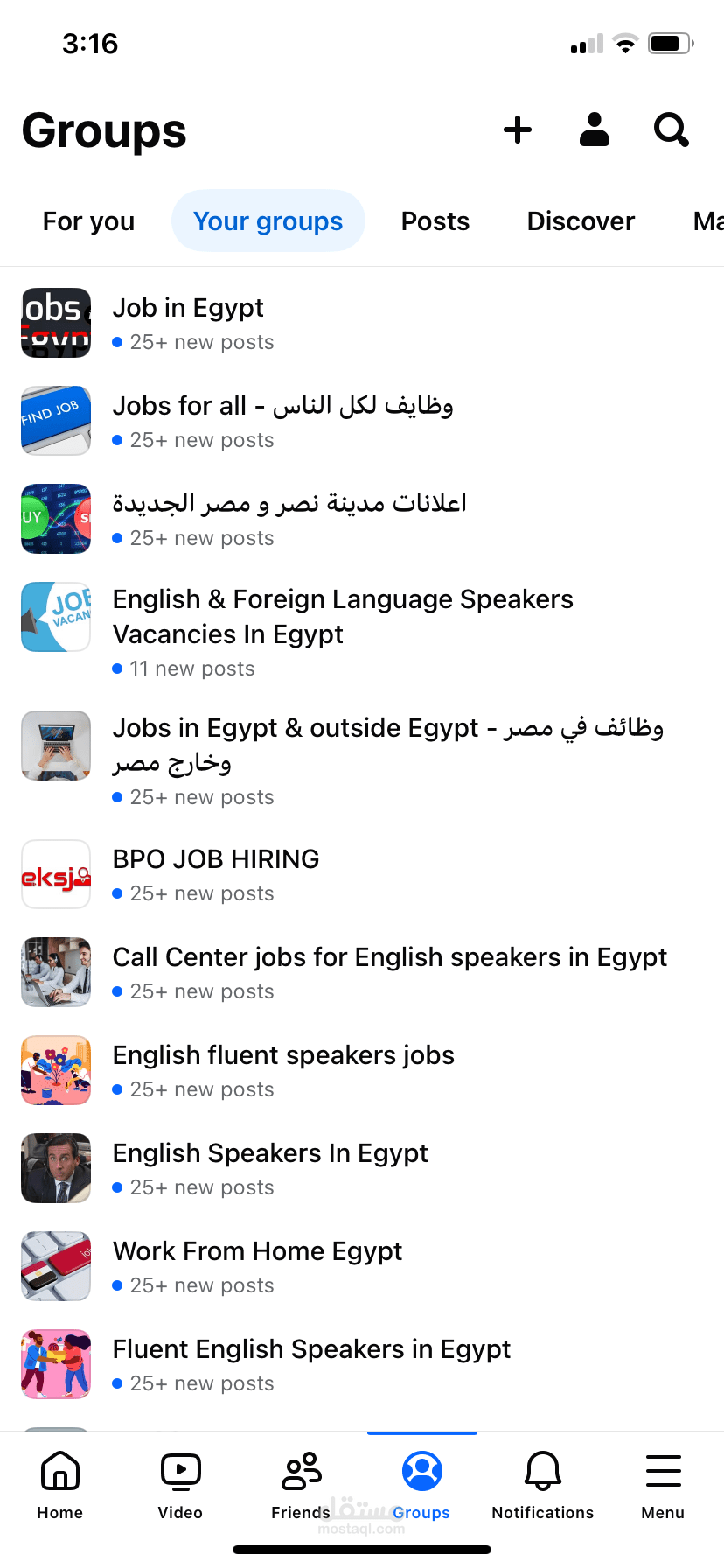Open the Jobs for all group

[362, 421]
